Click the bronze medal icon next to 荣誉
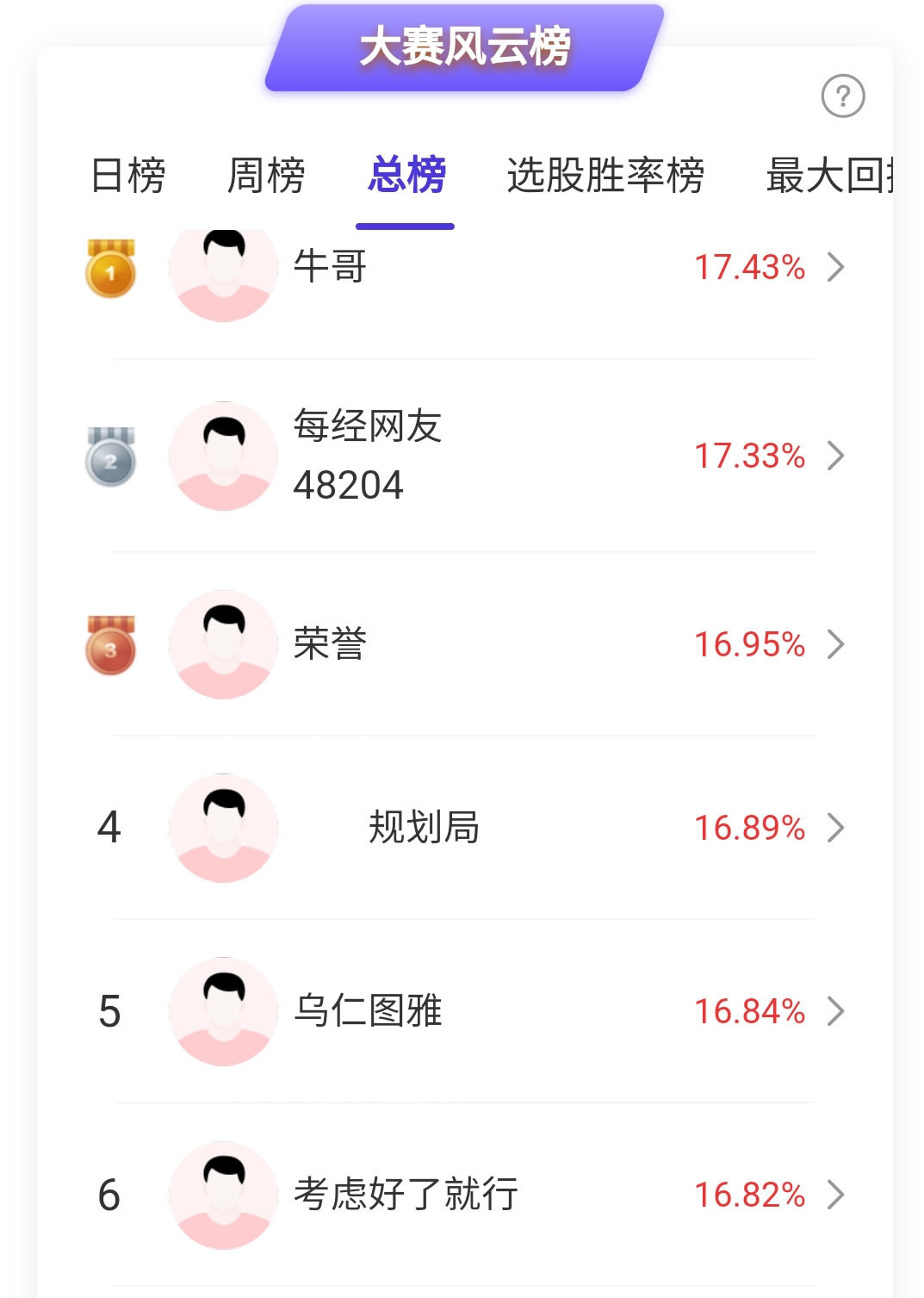 [x=112, y=643]
